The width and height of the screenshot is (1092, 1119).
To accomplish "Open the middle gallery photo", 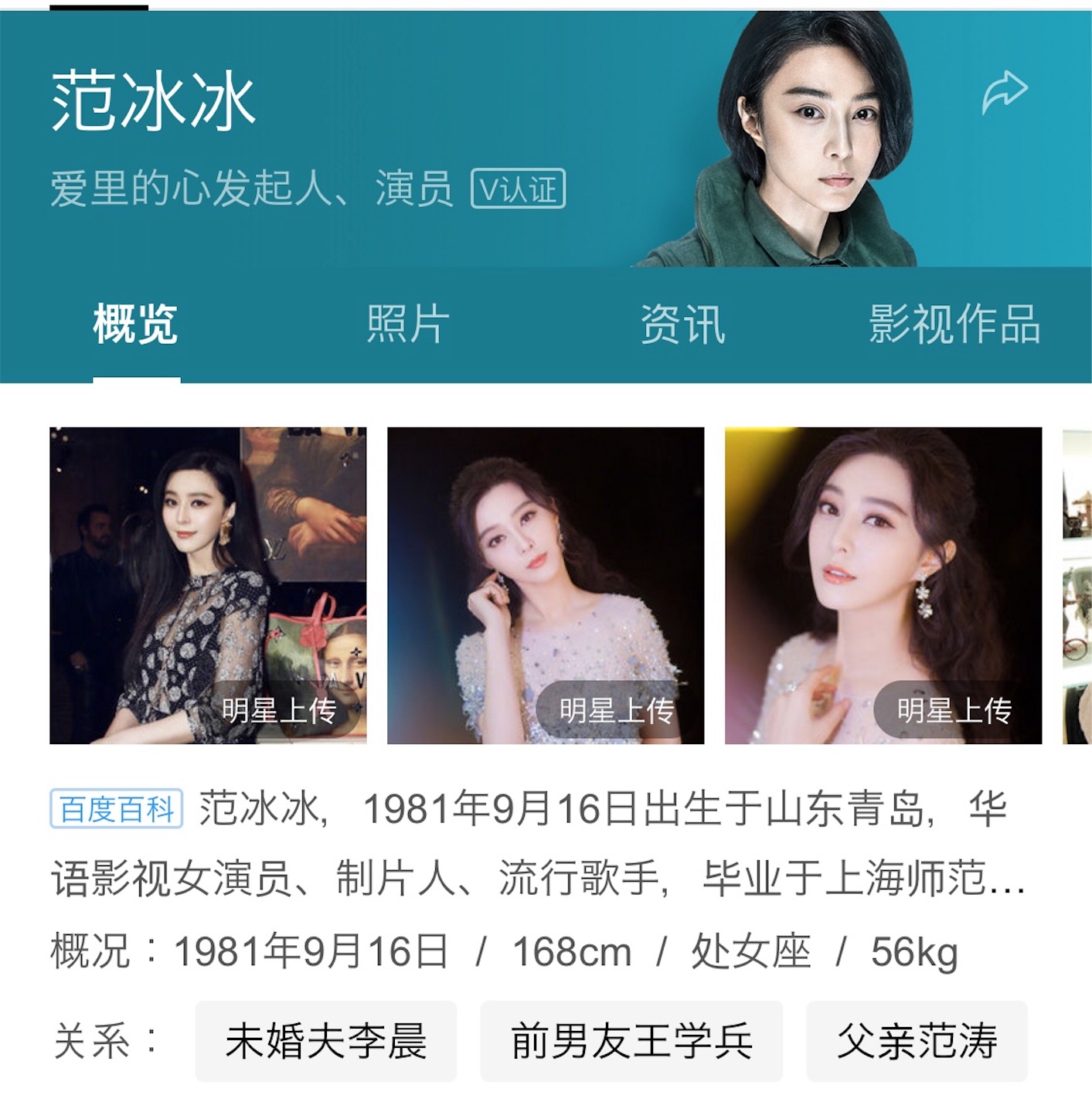I will click(545, 583).
